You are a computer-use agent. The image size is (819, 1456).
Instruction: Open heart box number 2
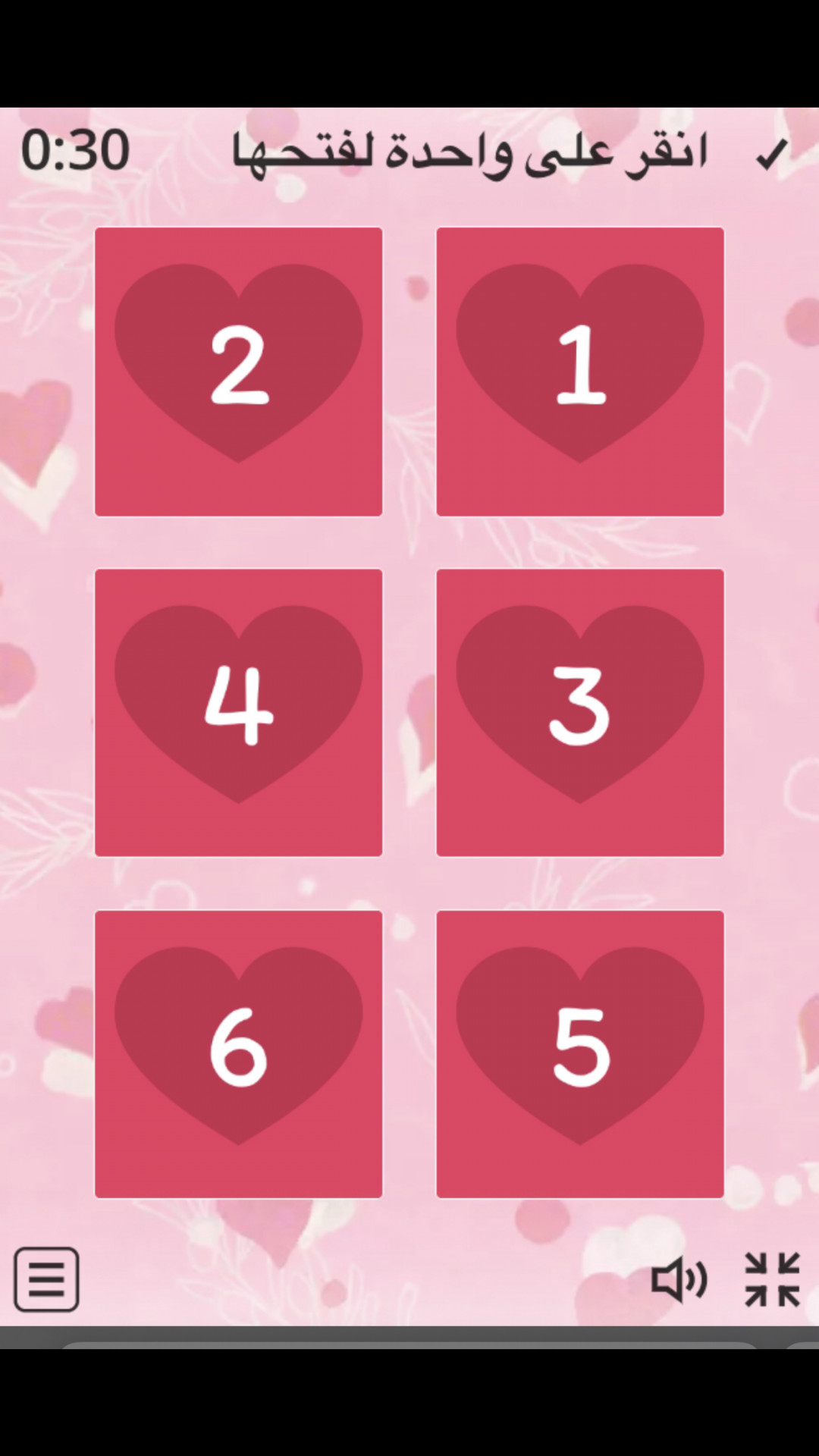238,372
